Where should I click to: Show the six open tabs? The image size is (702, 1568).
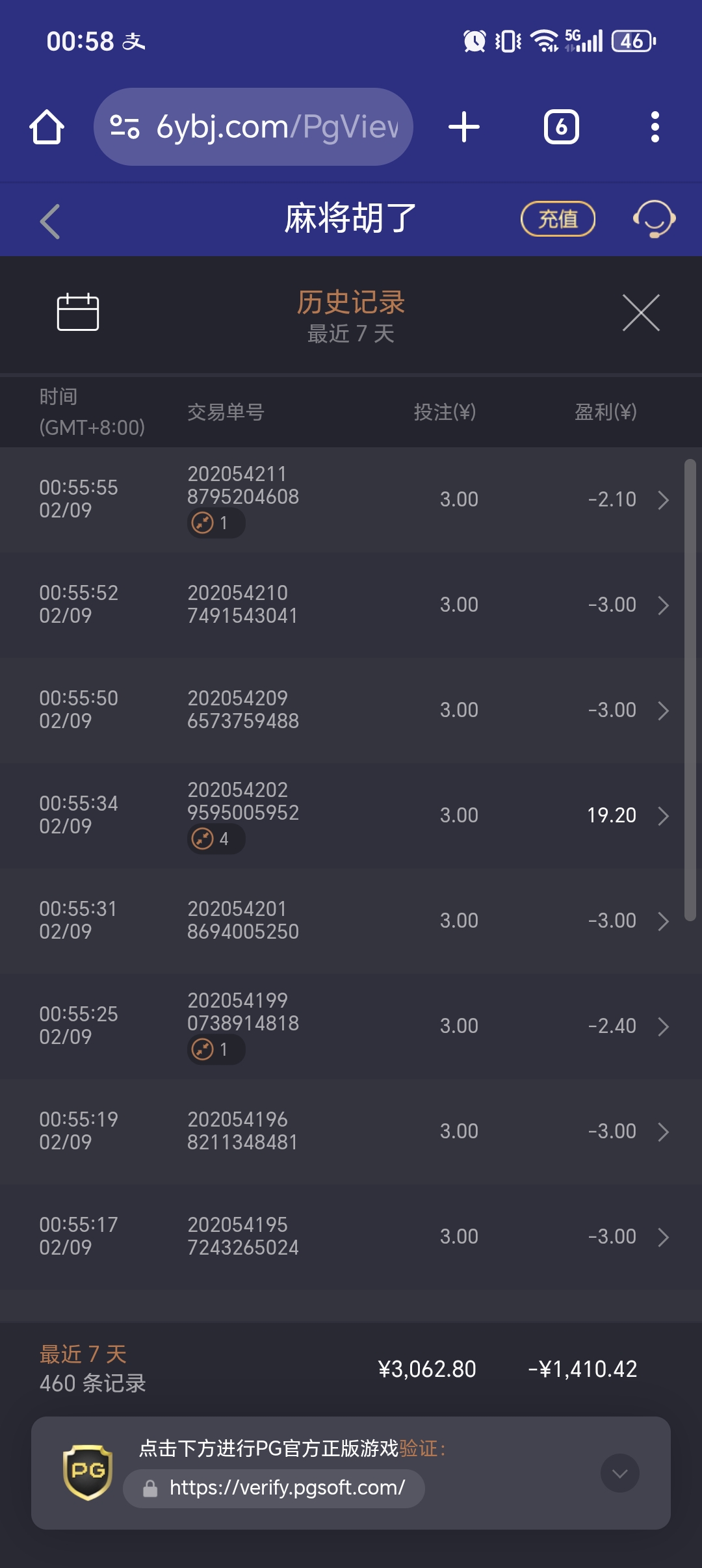coord(561,127)
